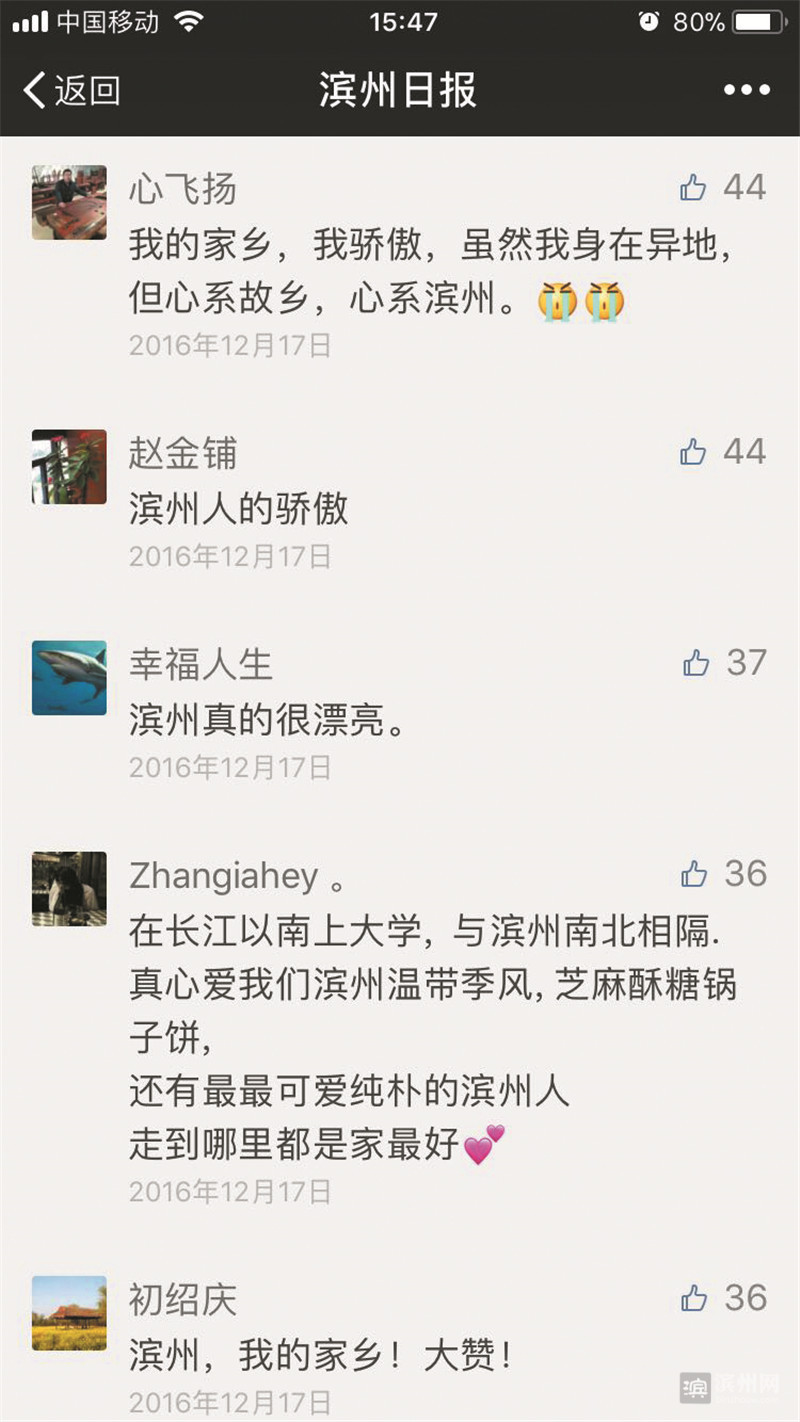Thumbs-up 初绍庆's comment

tap(694, 1298)
